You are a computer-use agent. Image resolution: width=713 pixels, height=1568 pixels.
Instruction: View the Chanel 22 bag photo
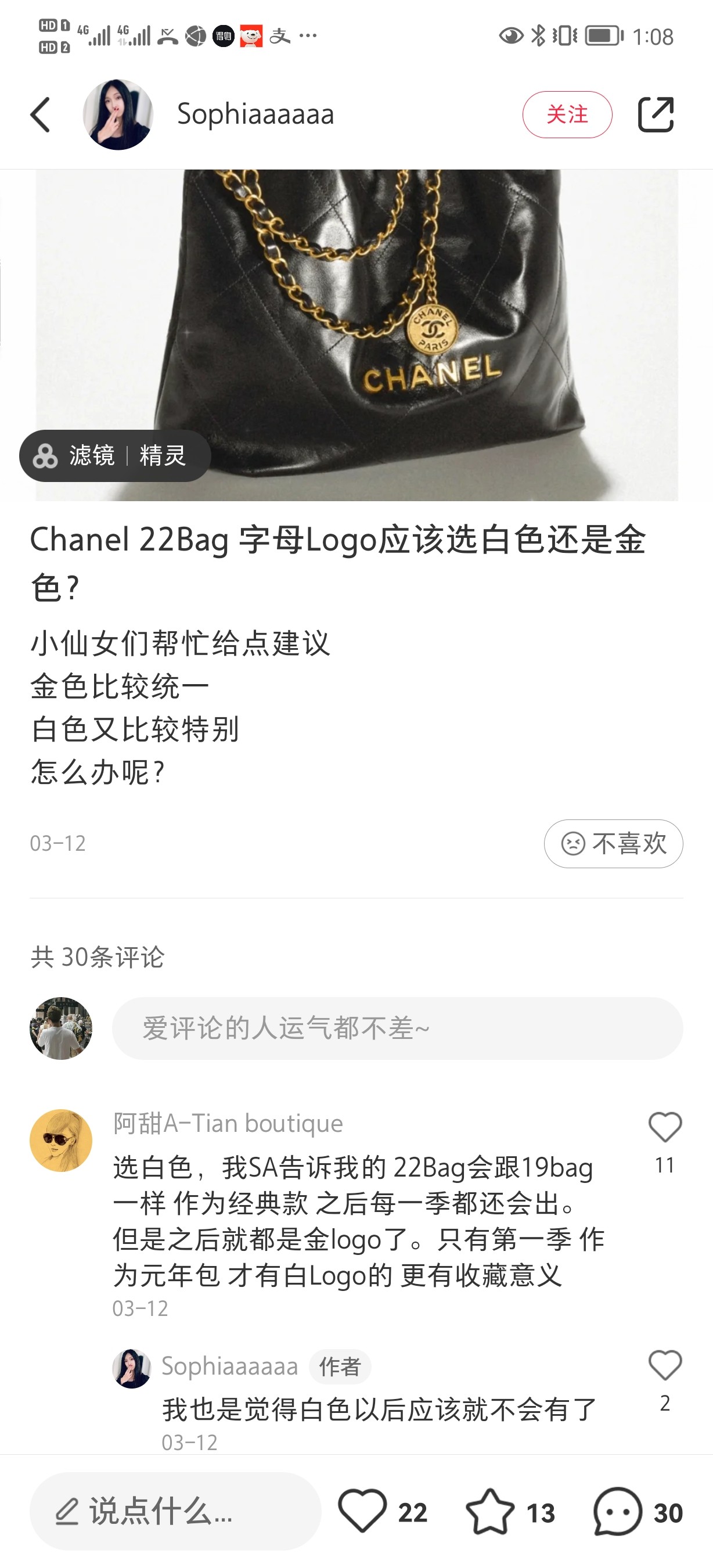tap(356, 335)
